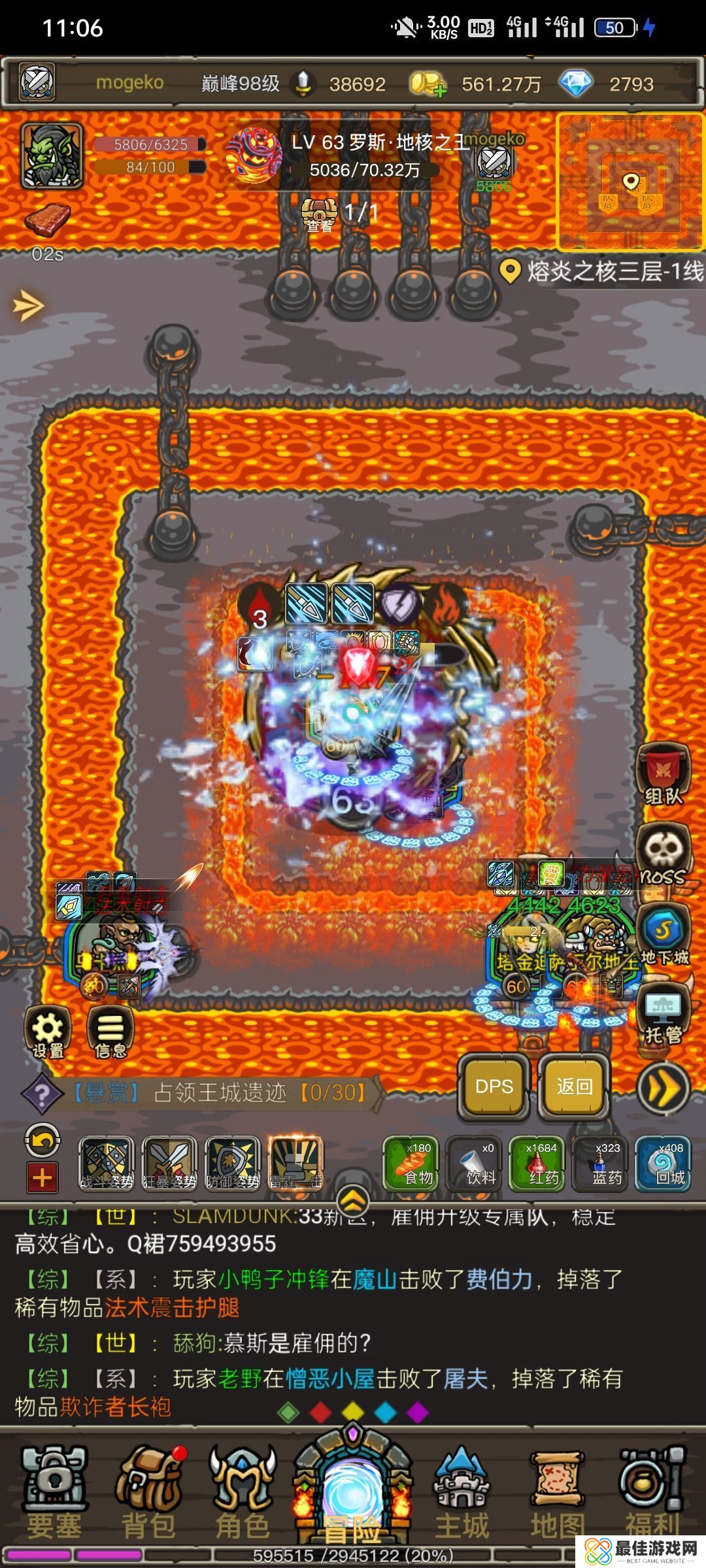Activate the 战斗姿势 skill
706x1568 pixels.
tap(106, 1164)
